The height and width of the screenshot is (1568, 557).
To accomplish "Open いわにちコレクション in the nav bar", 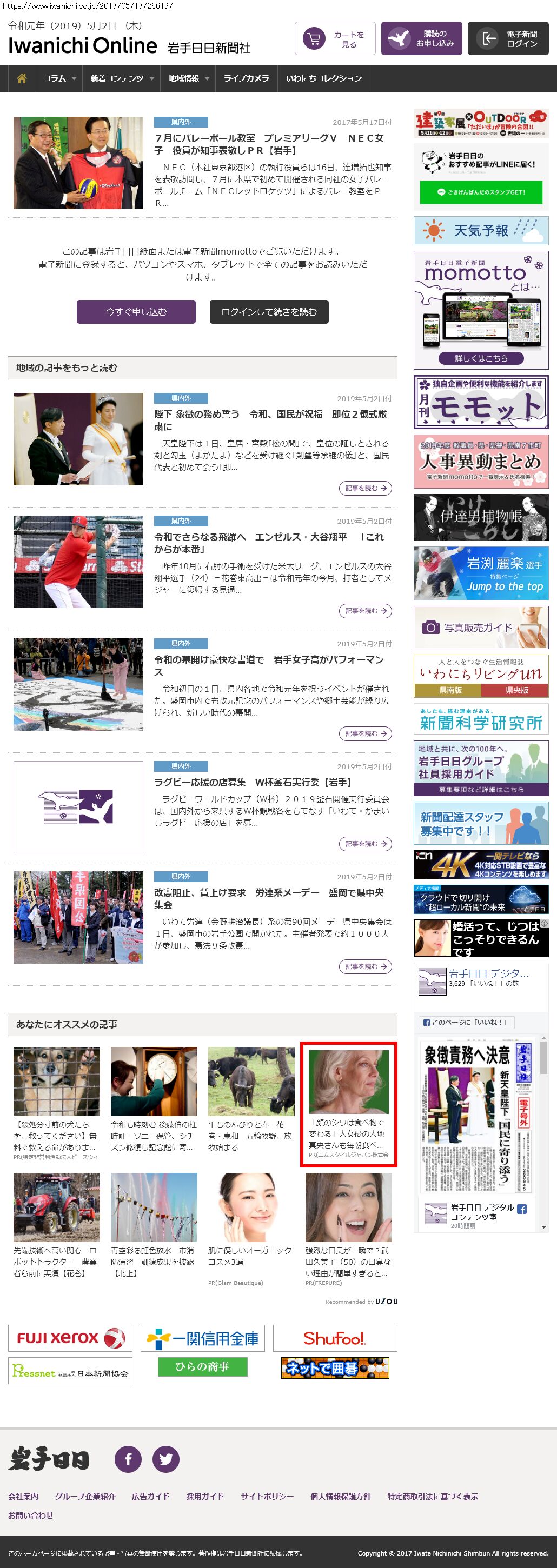I will (x=323, y=78).
